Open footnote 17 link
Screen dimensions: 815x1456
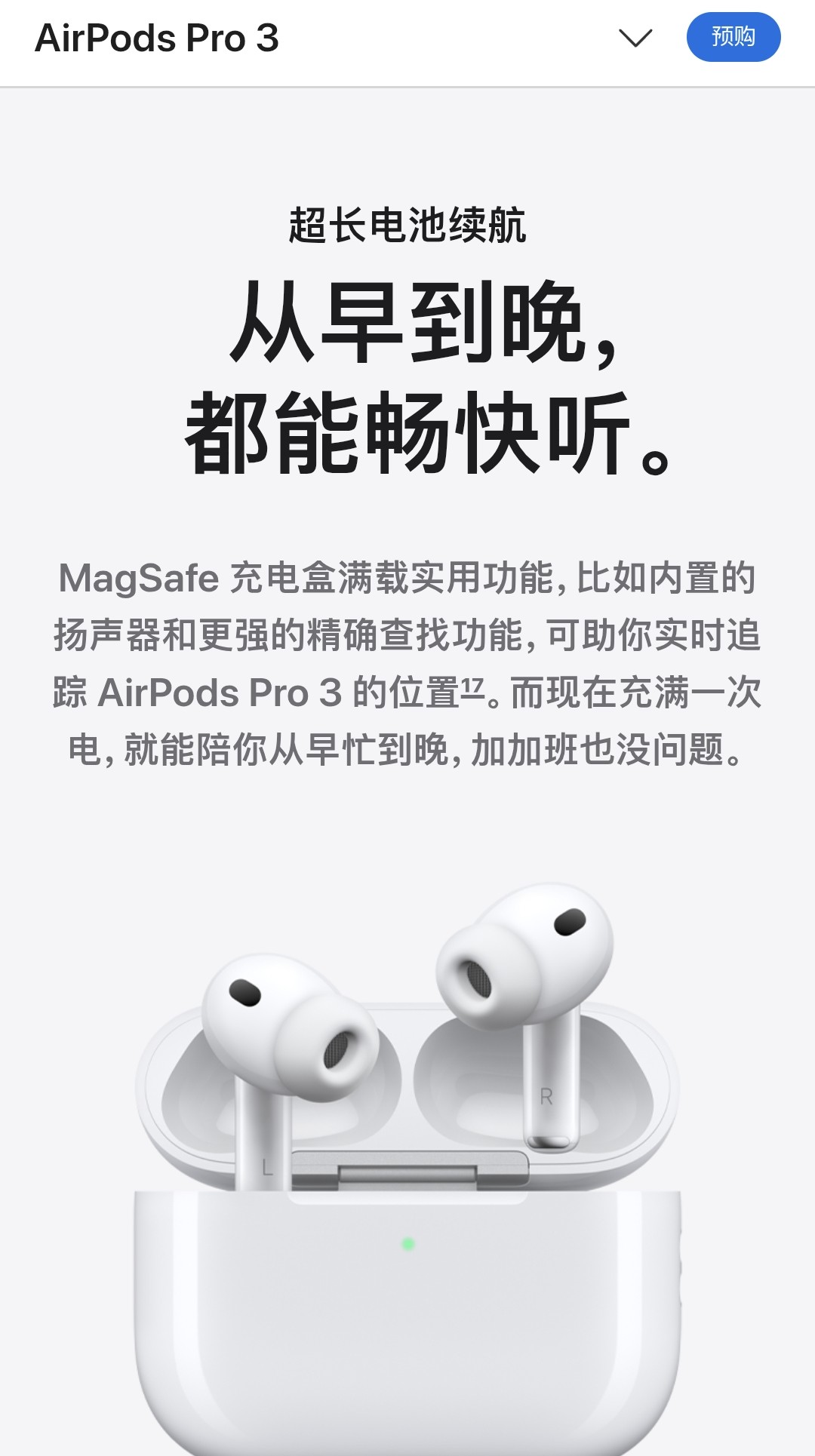pyautogui.click(x=472, y=687)
